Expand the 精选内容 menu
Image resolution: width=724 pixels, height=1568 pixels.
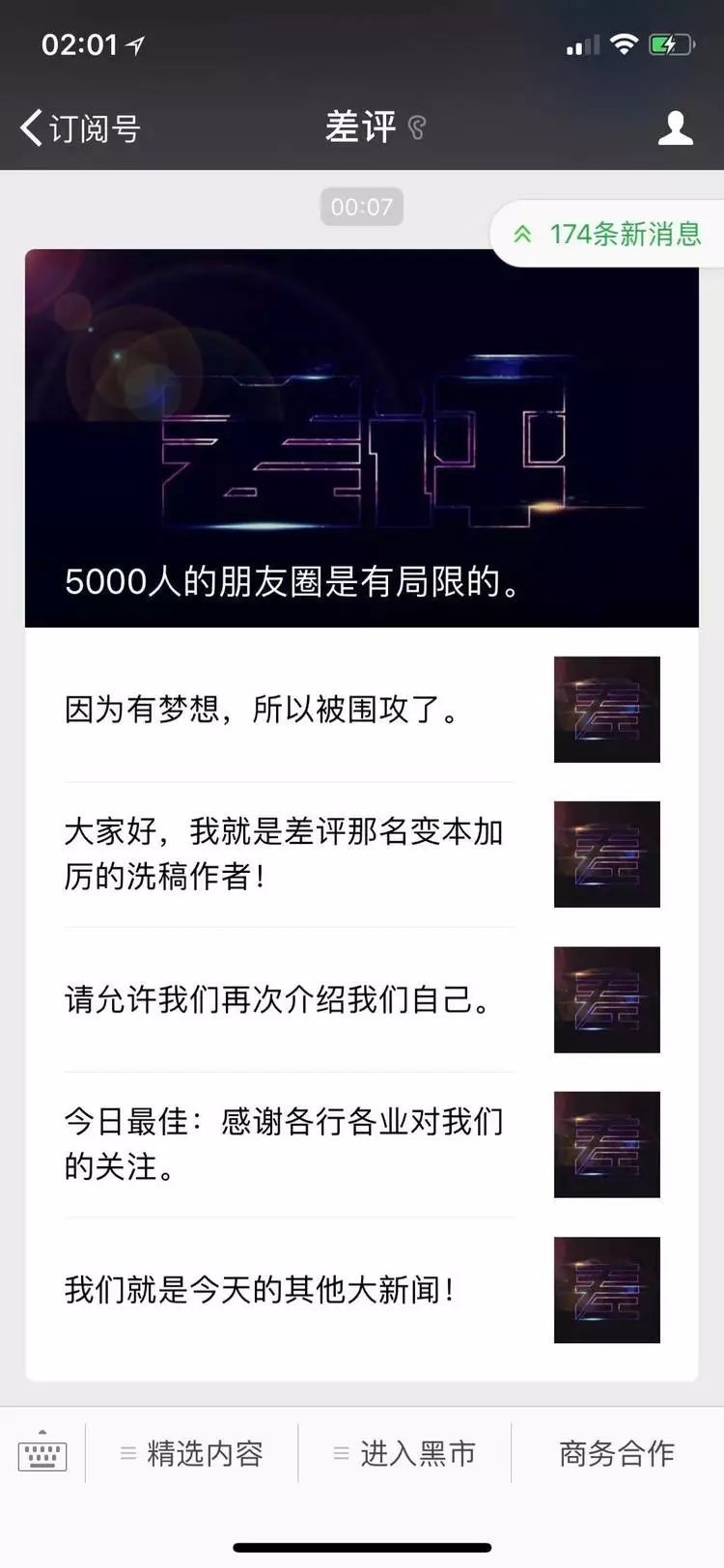click(x=192, y=1453)
